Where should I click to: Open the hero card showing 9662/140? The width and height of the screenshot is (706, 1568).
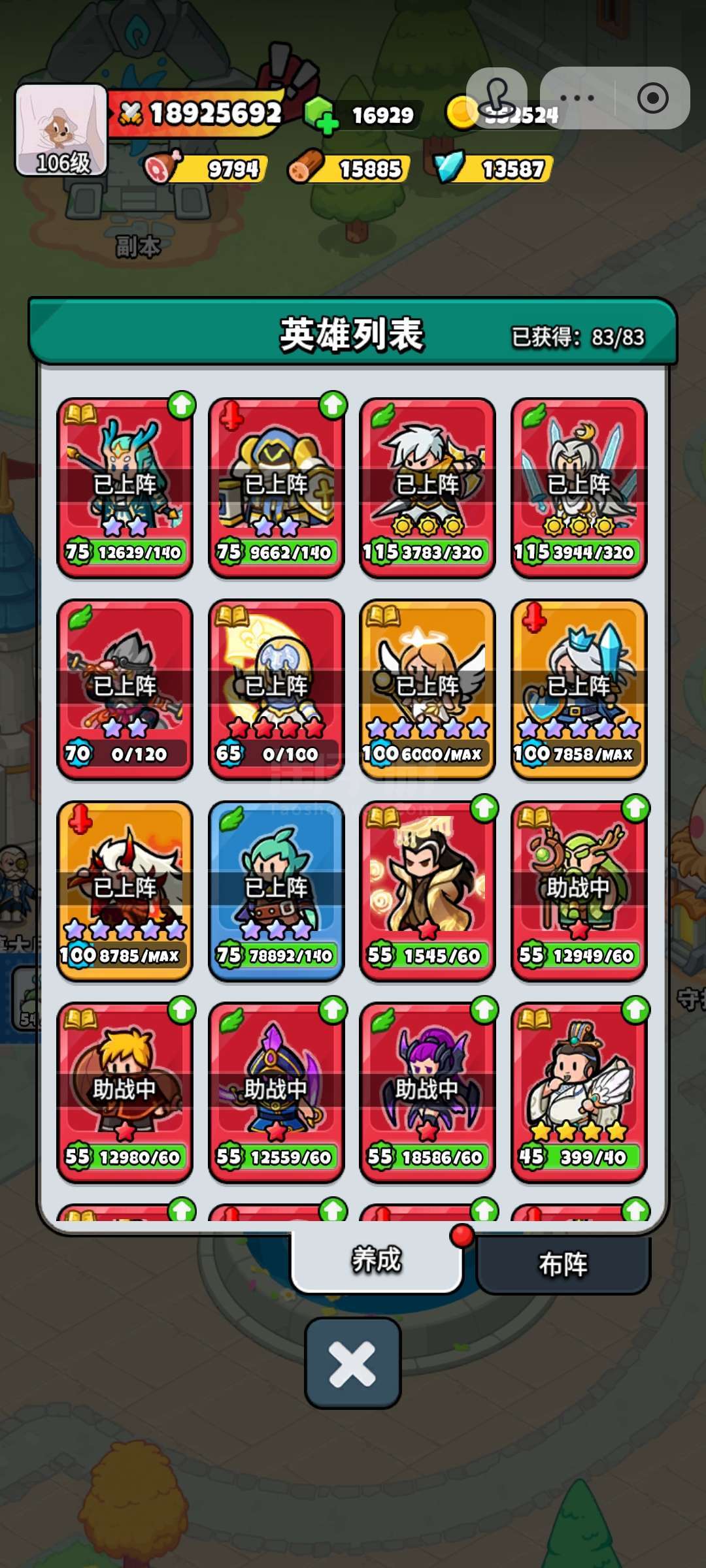tap(276, 487)
